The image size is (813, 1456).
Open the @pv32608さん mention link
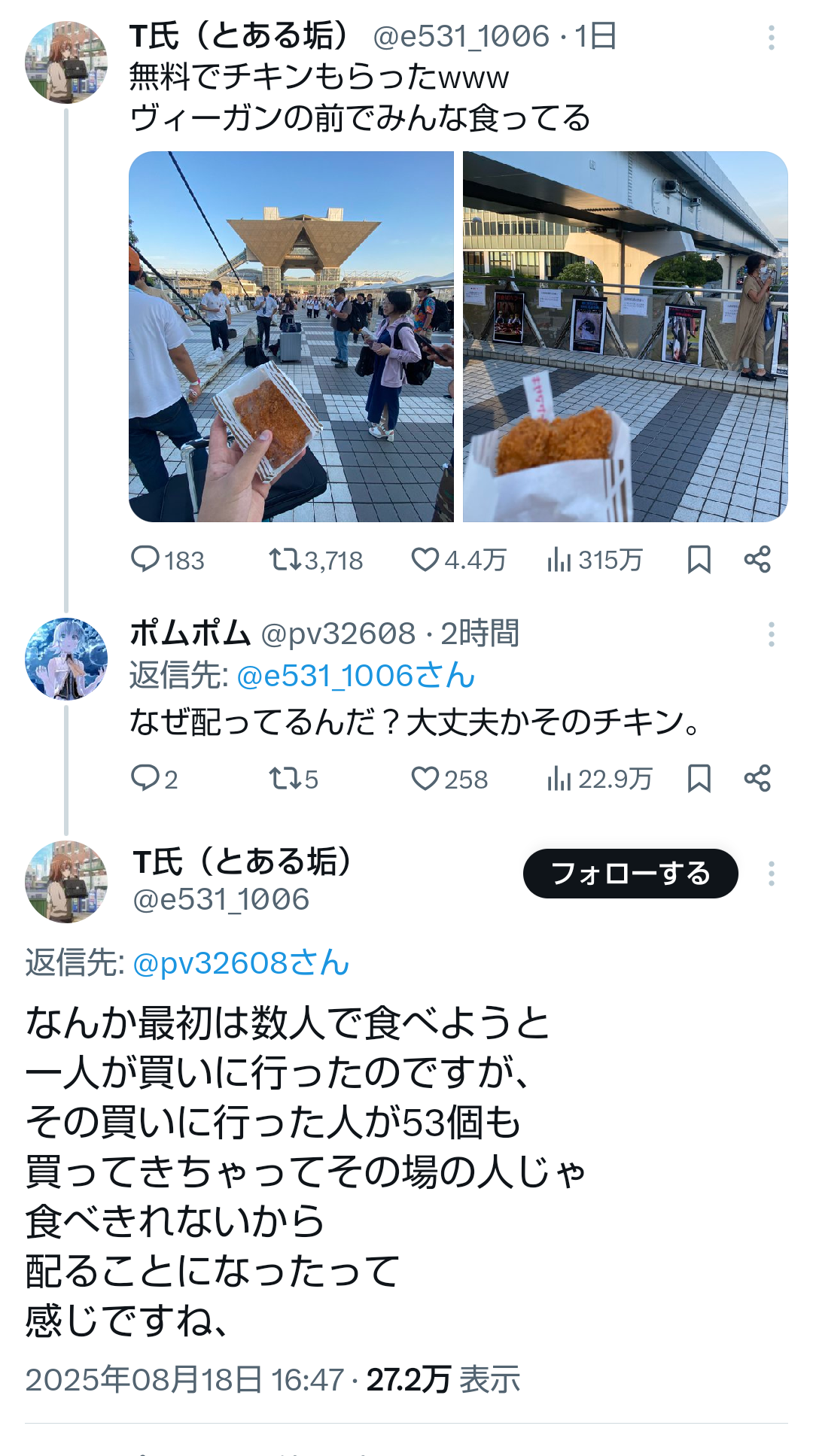click(x=241, y=963)
